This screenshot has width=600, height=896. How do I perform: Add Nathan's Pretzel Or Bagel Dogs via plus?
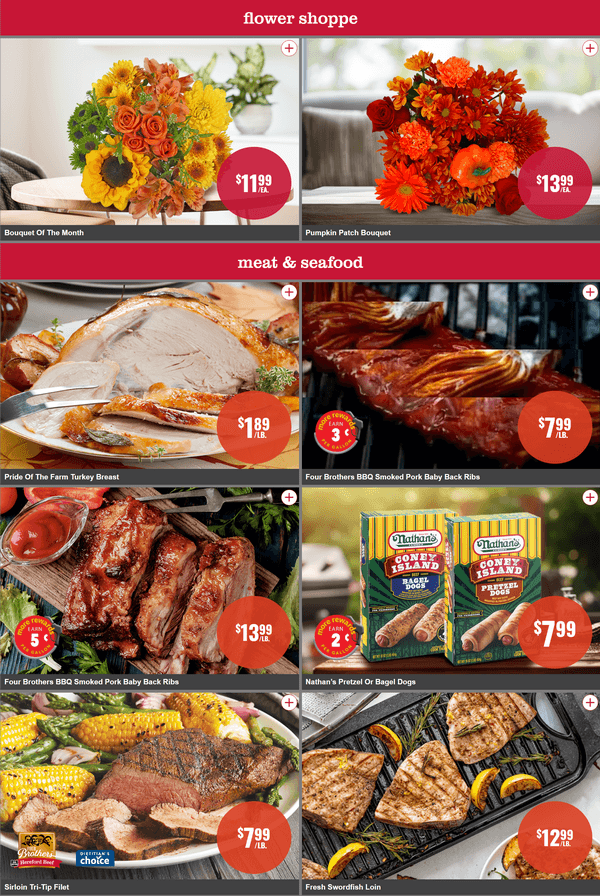click(589, 497)
